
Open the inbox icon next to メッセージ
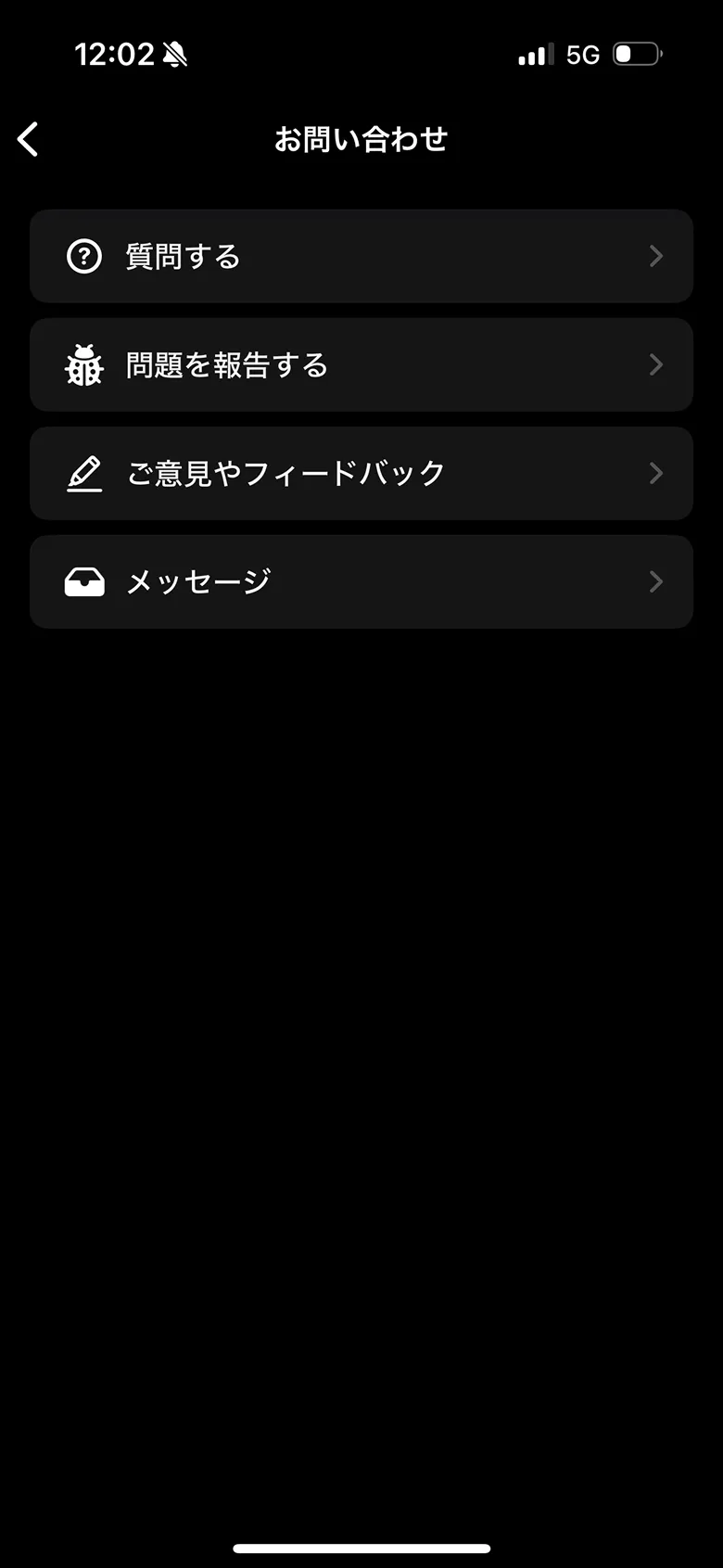point(84,581)
